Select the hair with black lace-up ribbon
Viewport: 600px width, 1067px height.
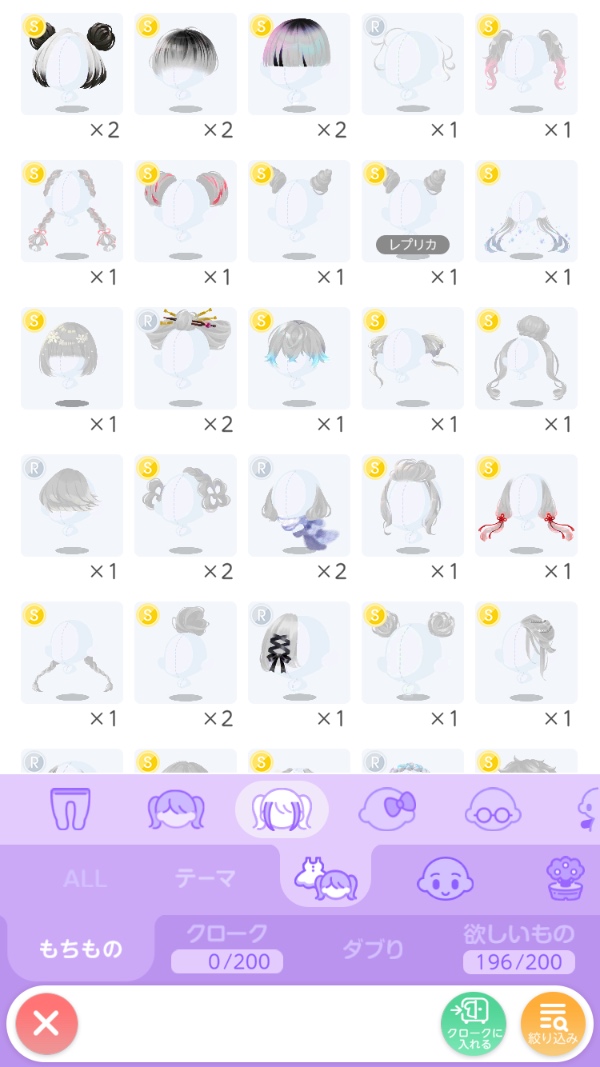tap(299, 651)
